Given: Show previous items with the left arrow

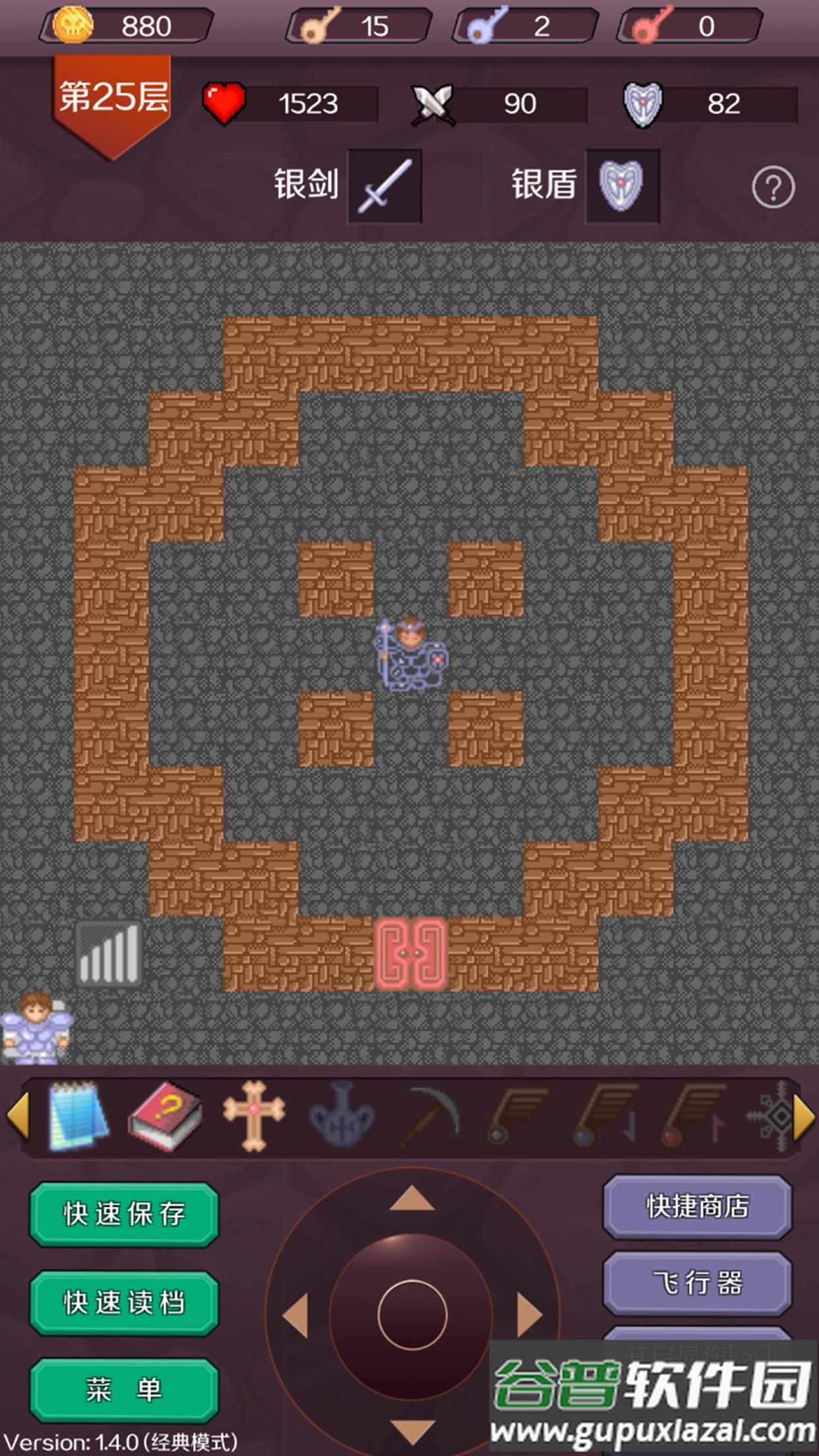Looking at the screenshot, I should 17,1116.
